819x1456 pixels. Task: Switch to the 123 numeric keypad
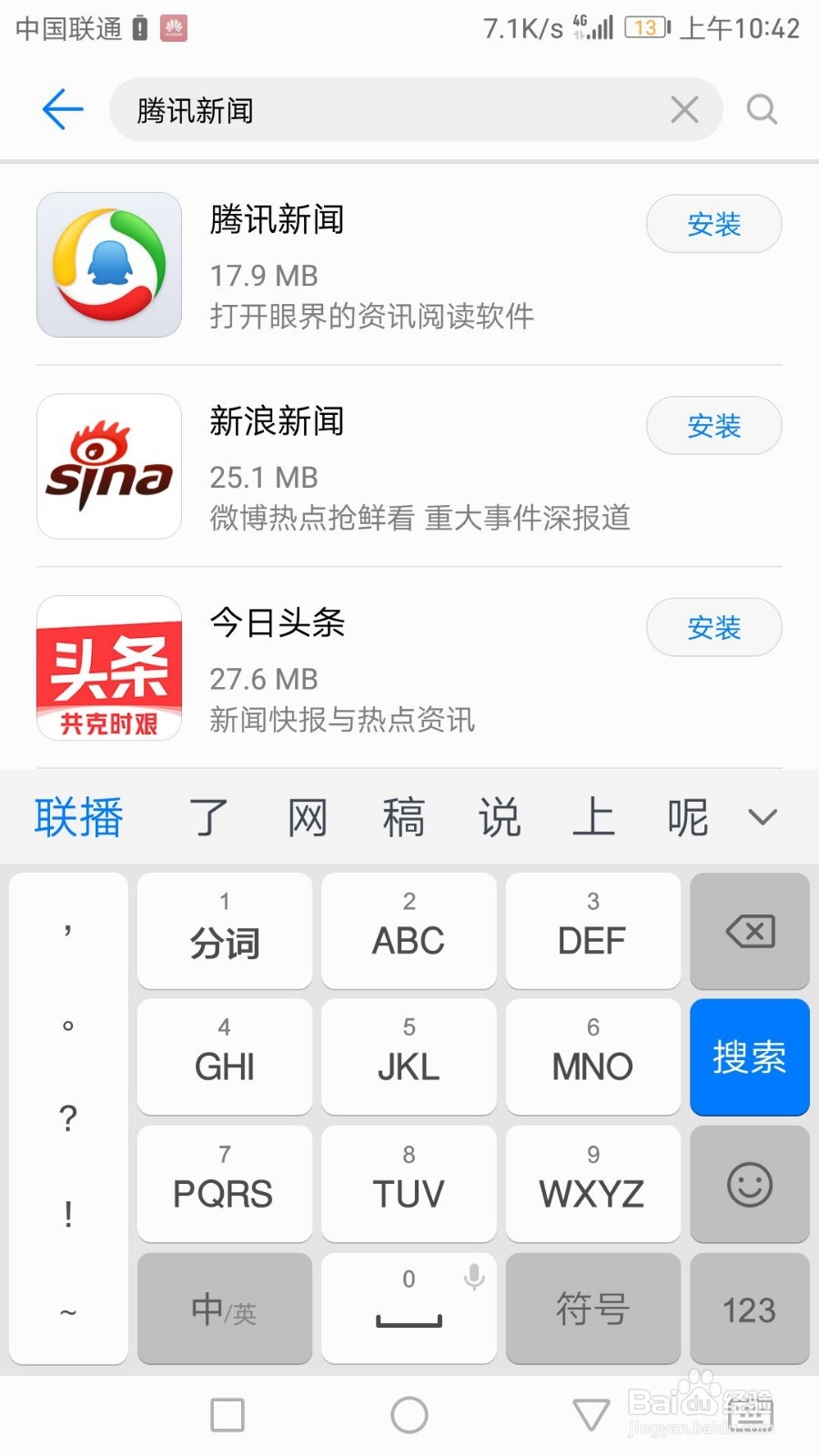click(750, 1309)
